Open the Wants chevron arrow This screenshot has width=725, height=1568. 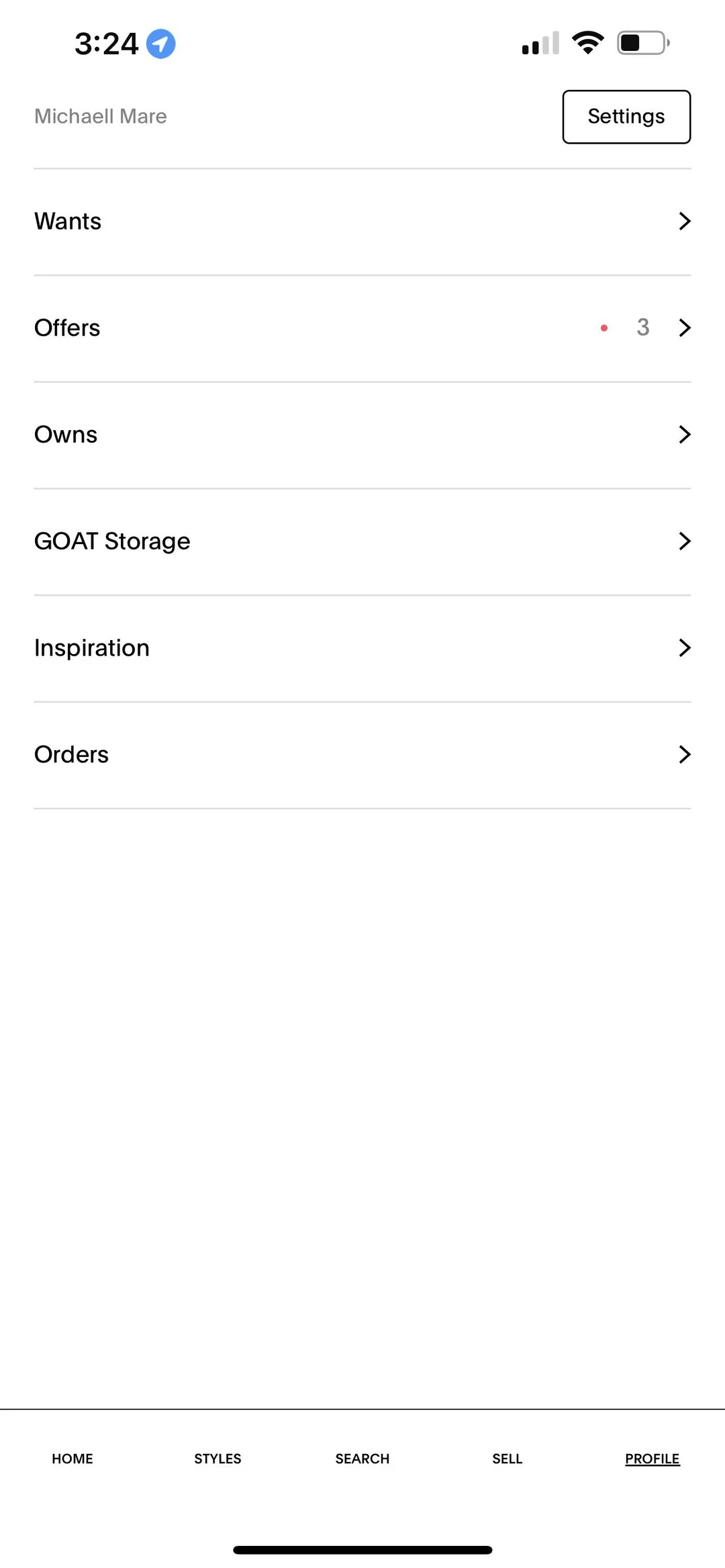pyautogui.click(x=684, y=221)
